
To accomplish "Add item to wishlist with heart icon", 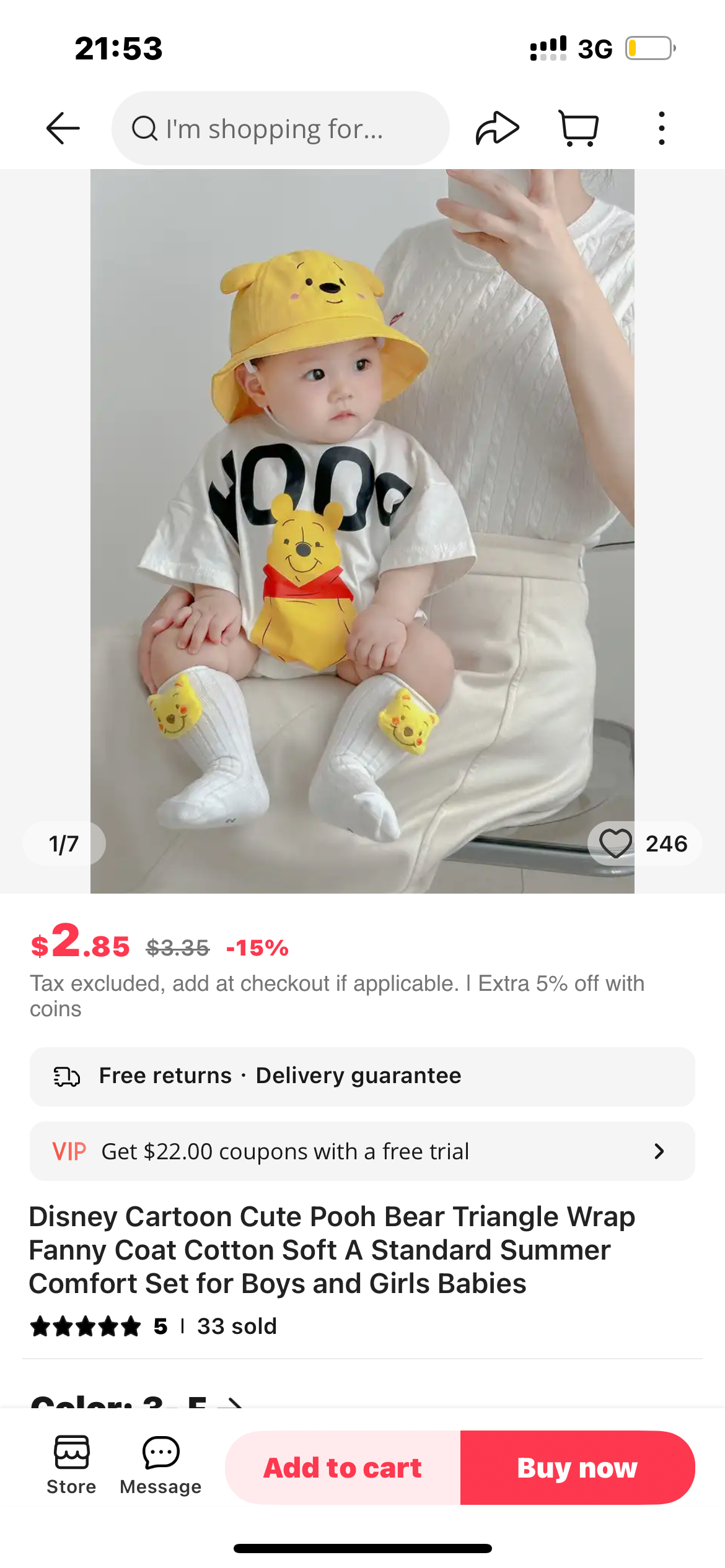I will (616, 843).
